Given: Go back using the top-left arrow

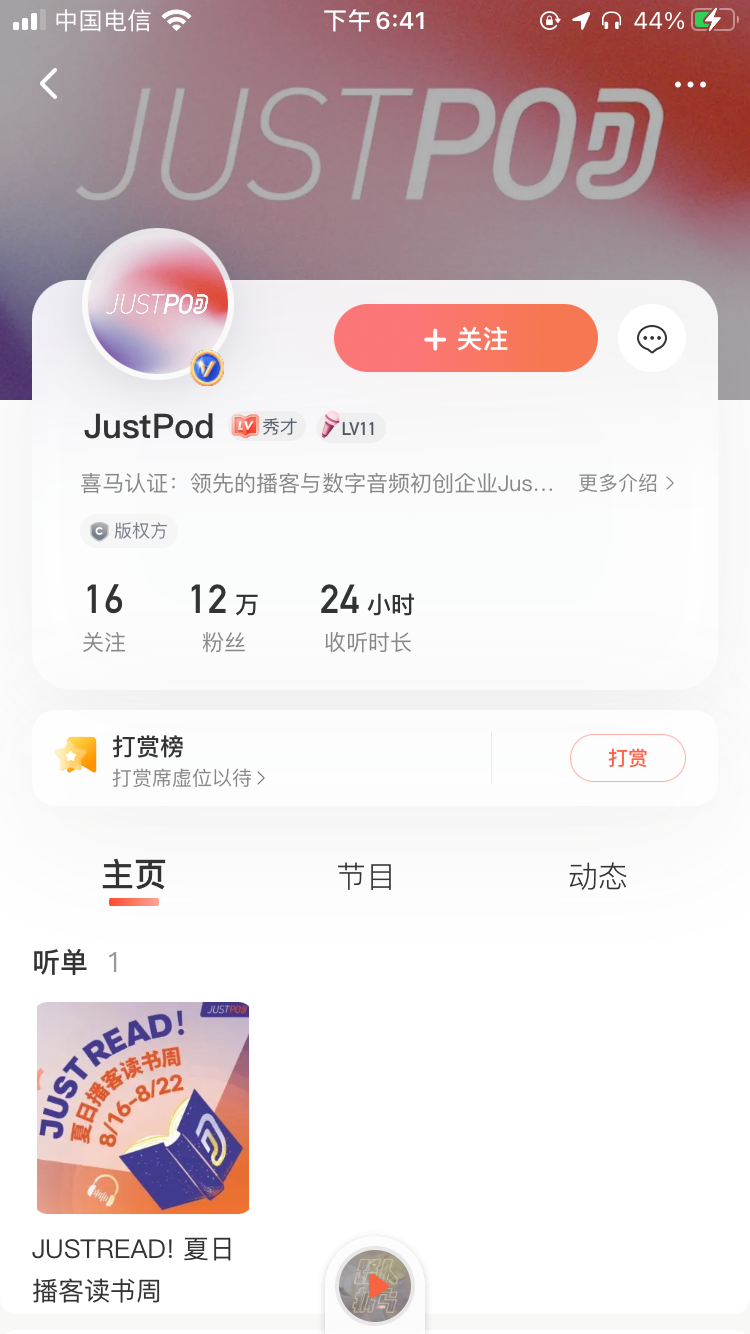Looking at the screenshot, I should click(x=48, y=84).
